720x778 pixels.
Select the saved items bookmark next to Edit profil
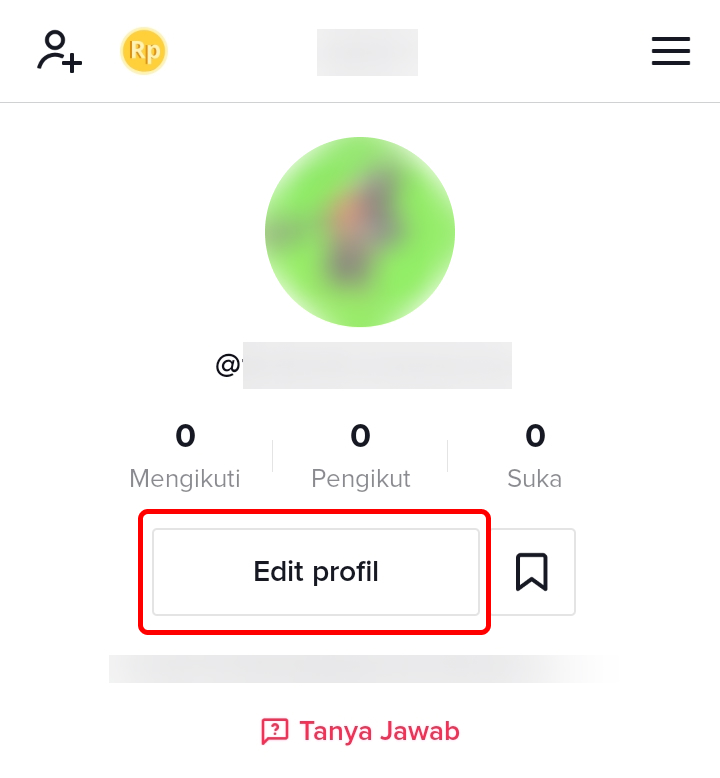(533, 572)
